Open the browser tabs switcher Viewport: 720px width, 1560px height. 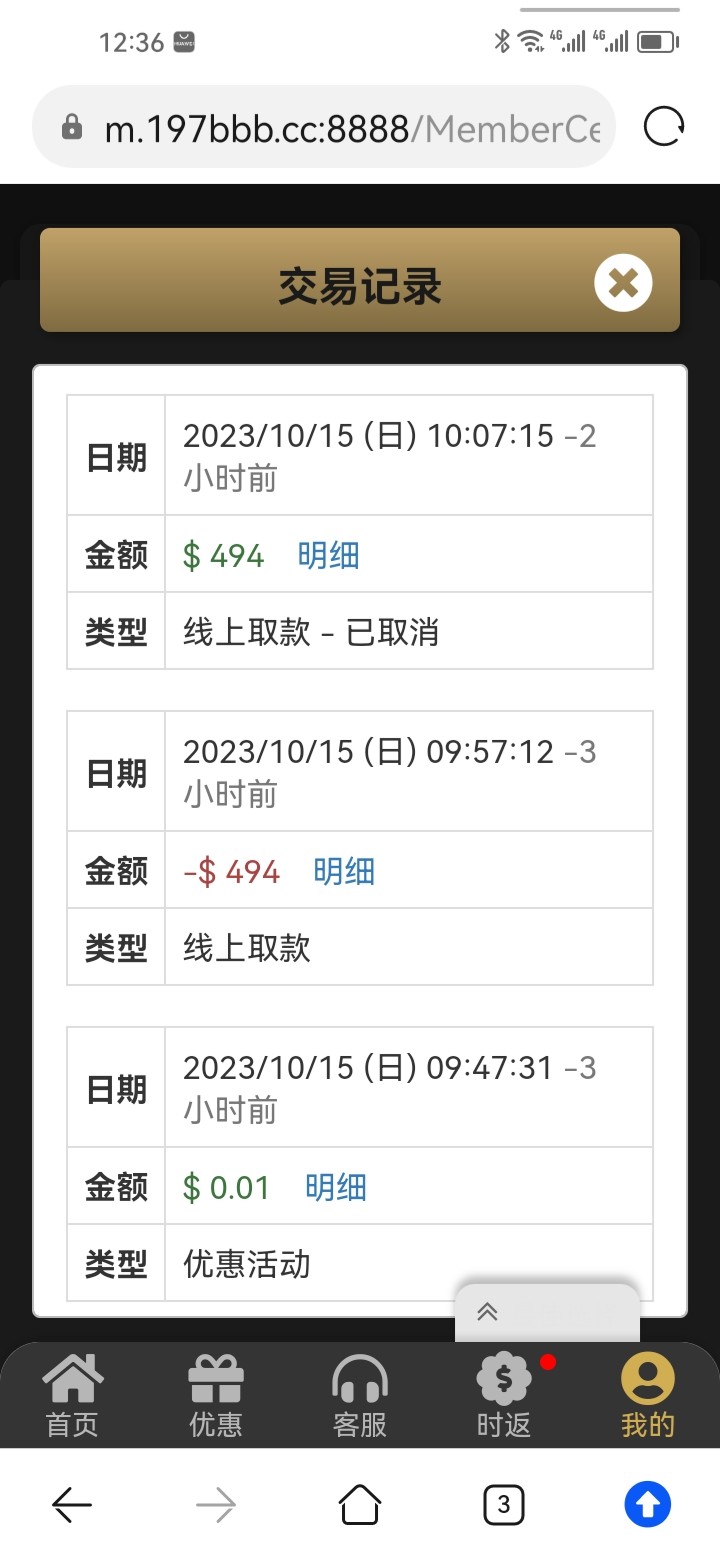pyautogui.click(x=504, y=1504)
